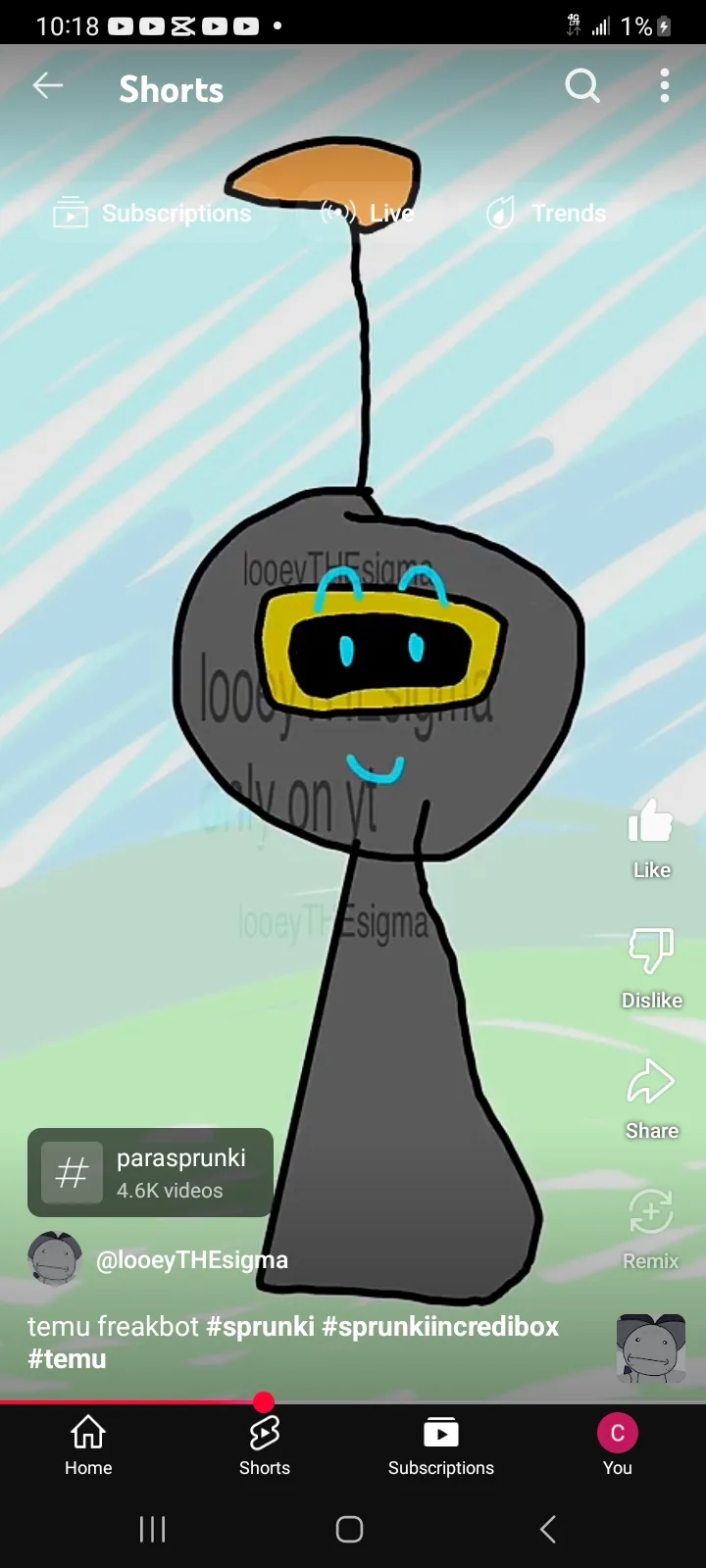Open the Trends chip
This screenshot has height=1568, width=706.
547,213
